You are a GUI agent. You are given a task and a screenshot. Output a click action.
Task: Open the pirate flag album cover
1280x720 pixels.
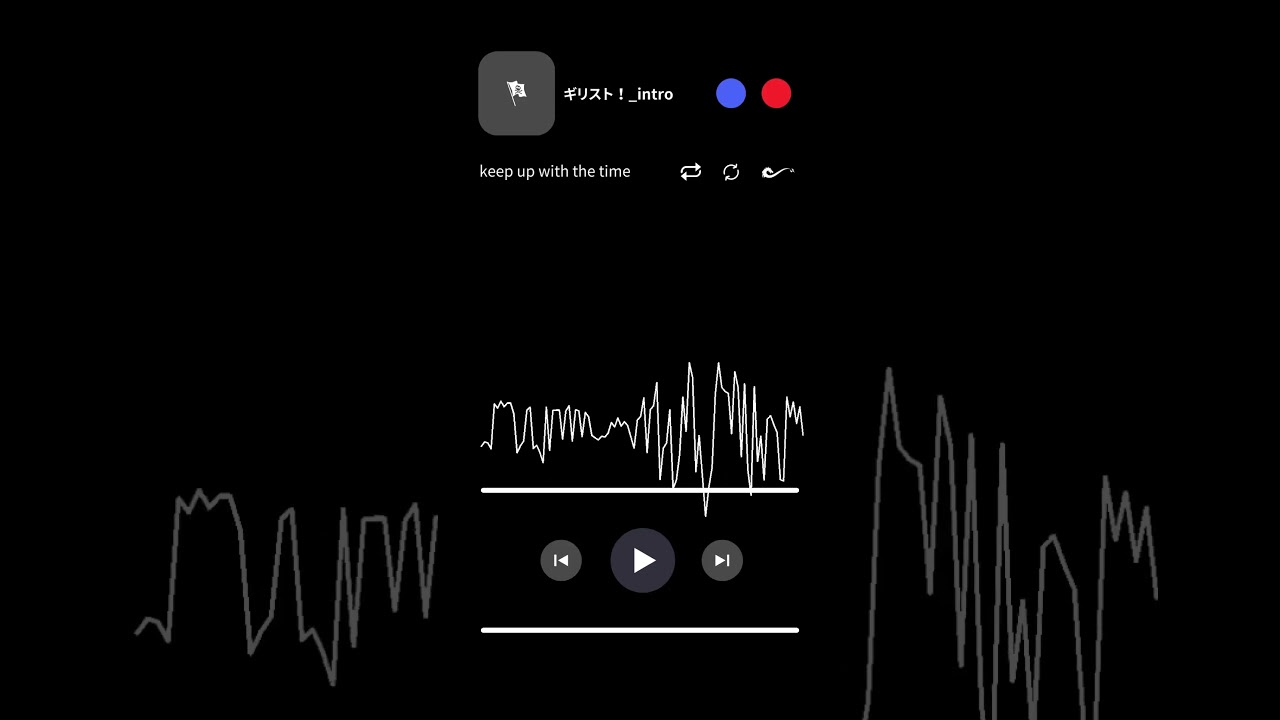(516, 93)
